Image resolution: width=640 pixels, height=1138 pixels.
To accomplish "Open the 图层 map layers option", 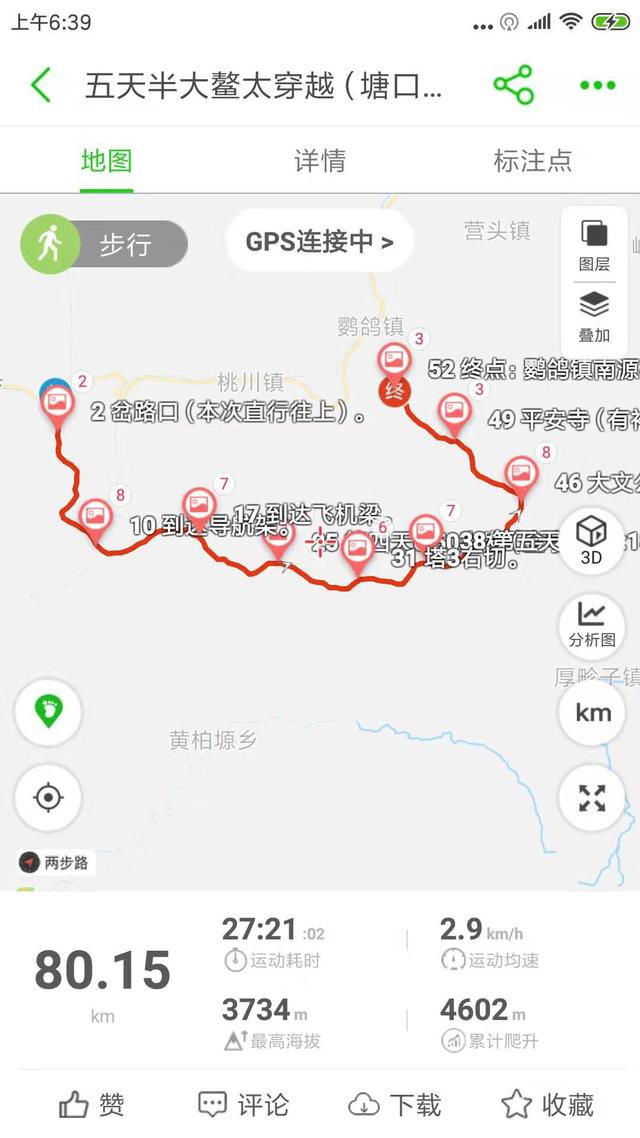I will [594, 245].
